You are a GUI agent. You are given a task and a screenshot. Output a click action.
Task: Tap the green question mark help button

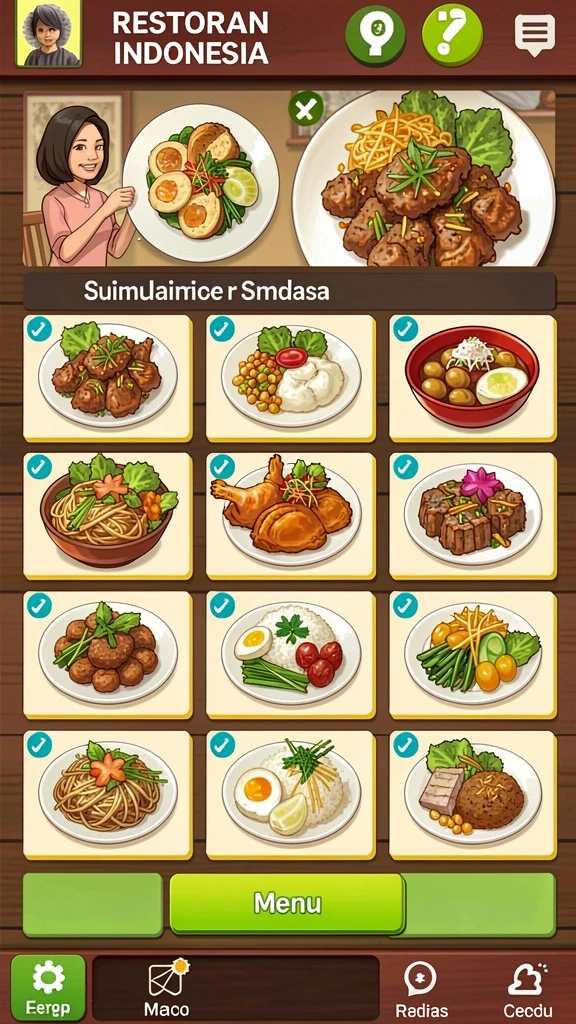click(x=452, y=35)
